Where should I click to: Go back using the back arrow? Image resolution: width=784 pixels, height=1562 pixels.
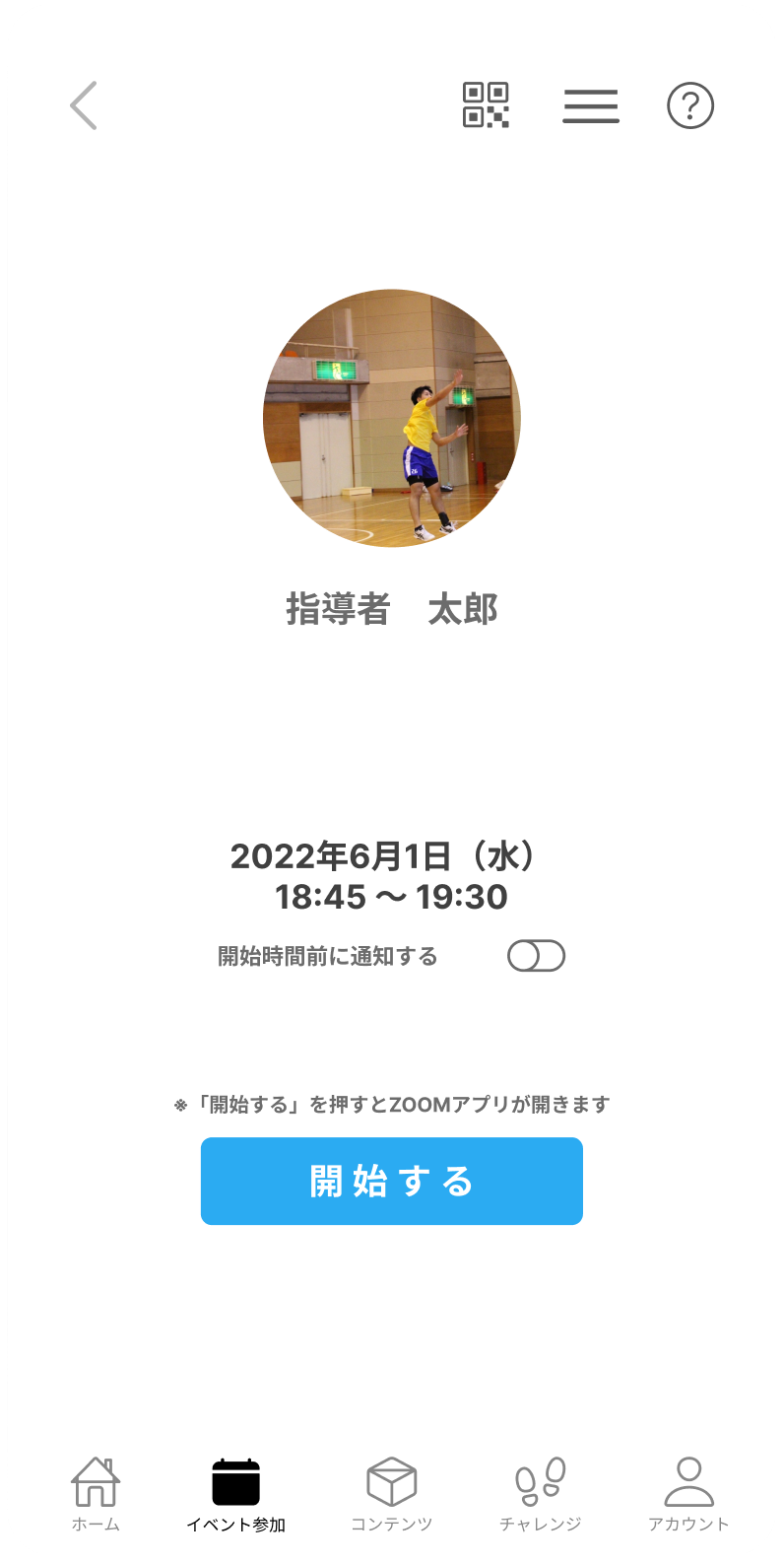(84, 105)
